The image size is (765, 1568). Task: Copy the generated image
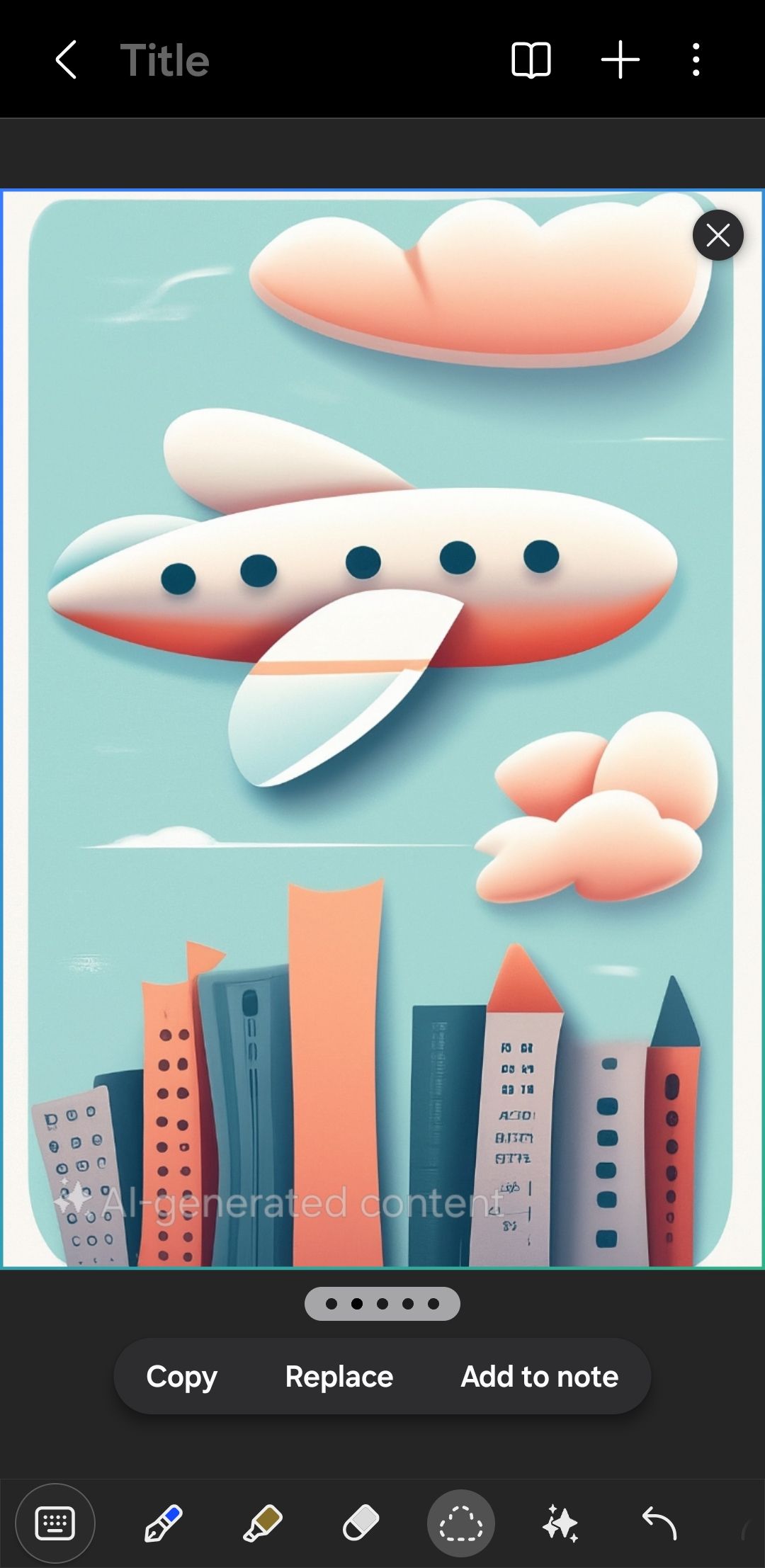pyautogui.click(x=181, y=1377)
